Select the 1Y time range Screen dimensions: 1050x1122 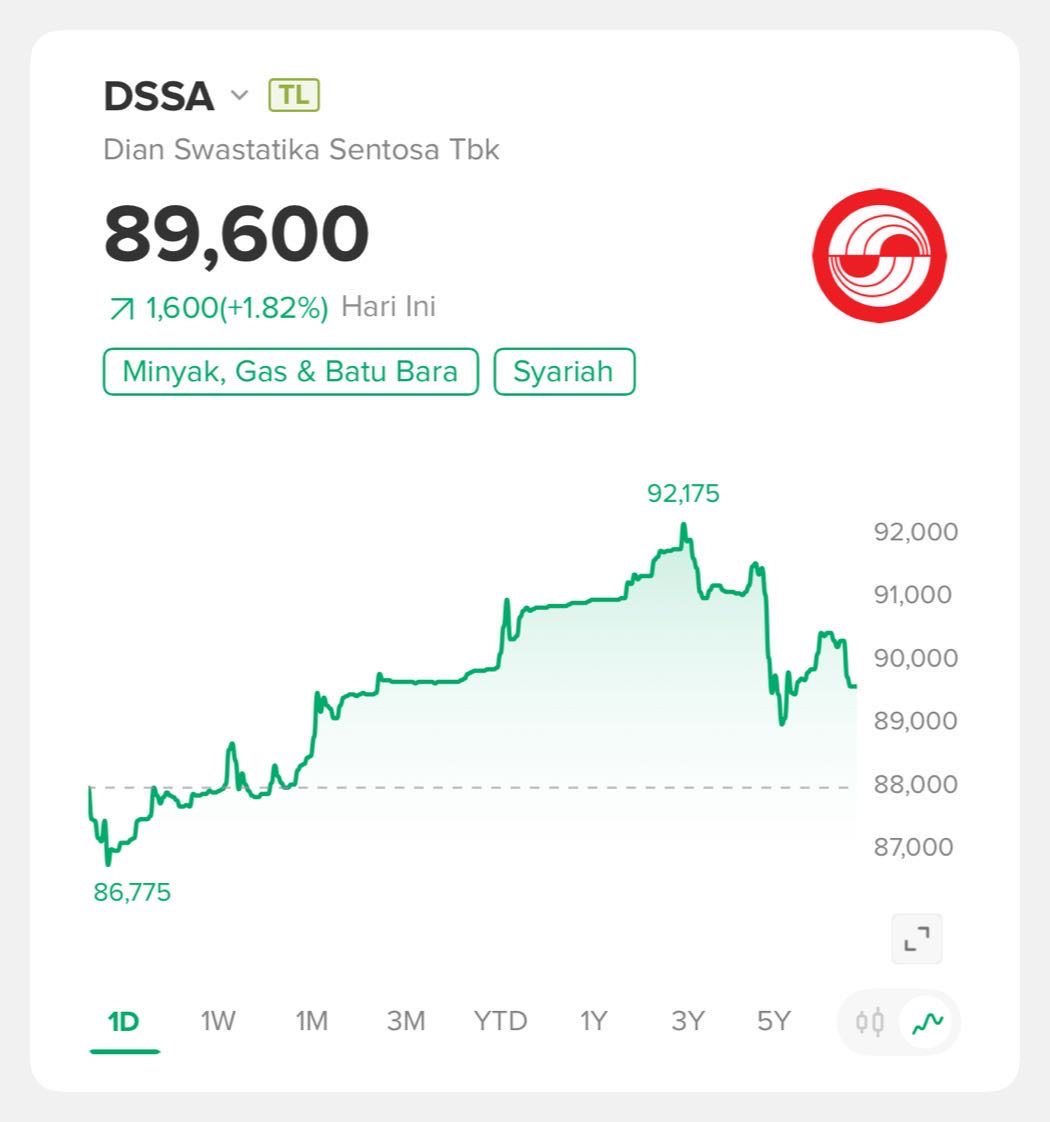coord(594,1021)
